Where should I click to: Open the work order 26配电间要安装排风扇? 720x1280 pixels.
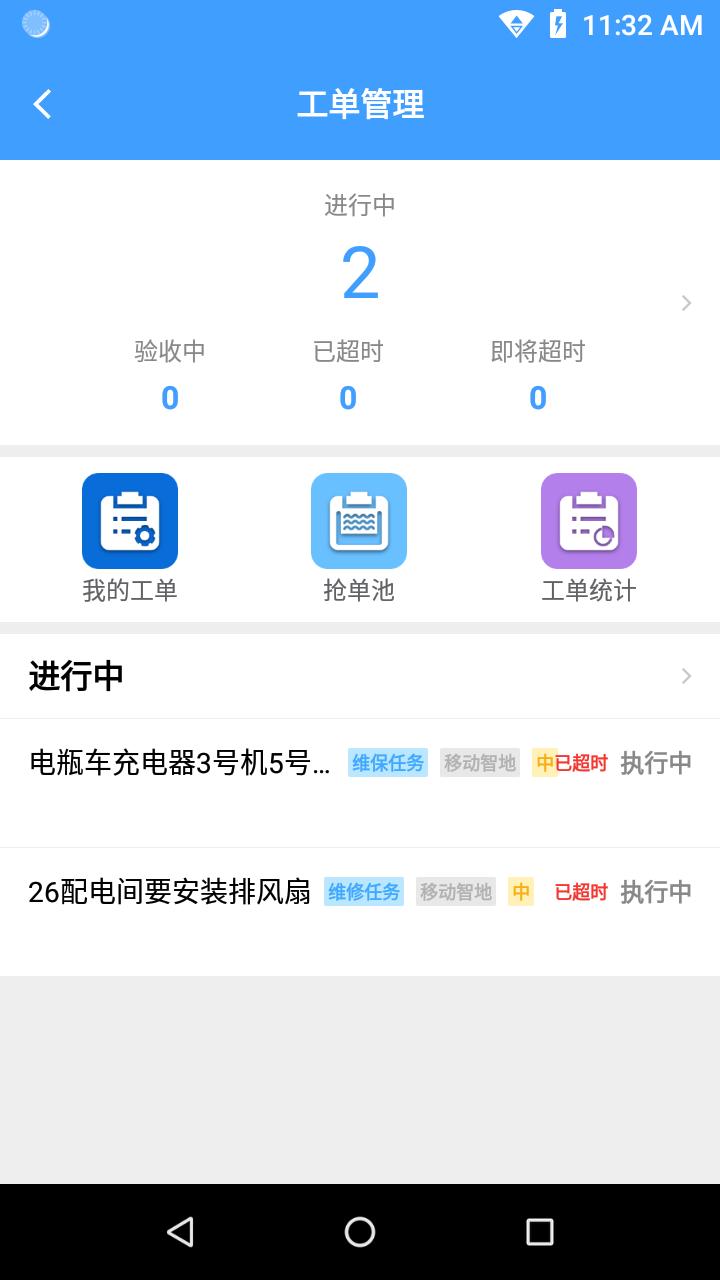(360, 912)
